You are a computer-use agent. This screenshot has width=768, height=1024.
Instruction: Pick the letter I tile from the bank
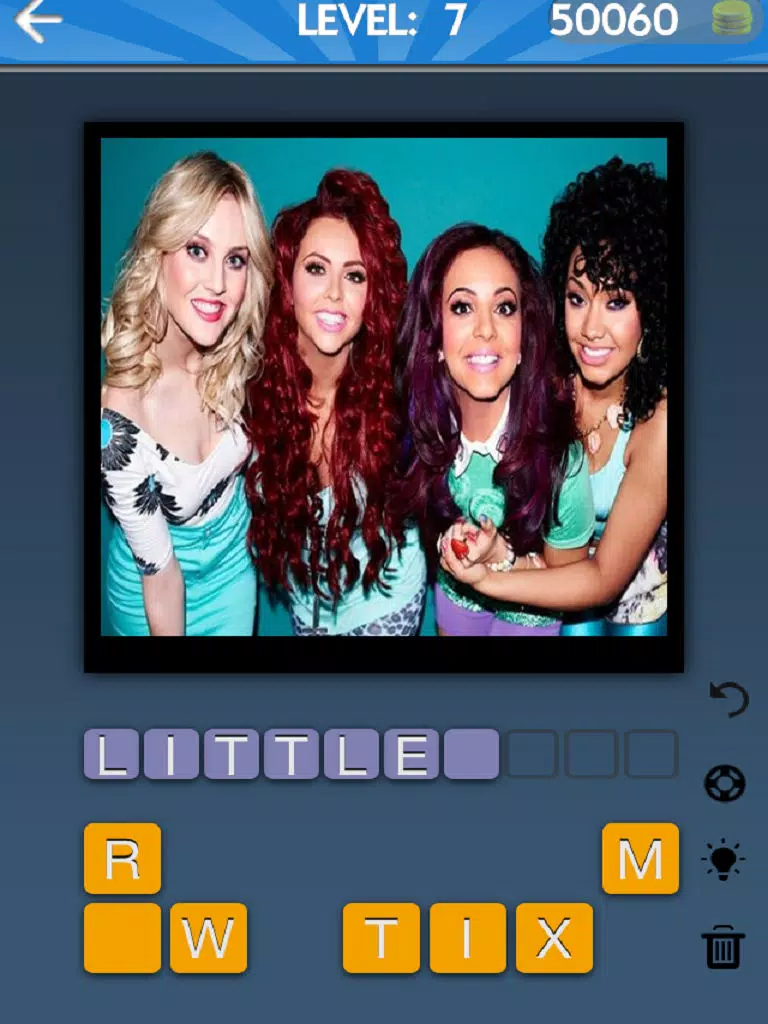[x=467, y=938]
